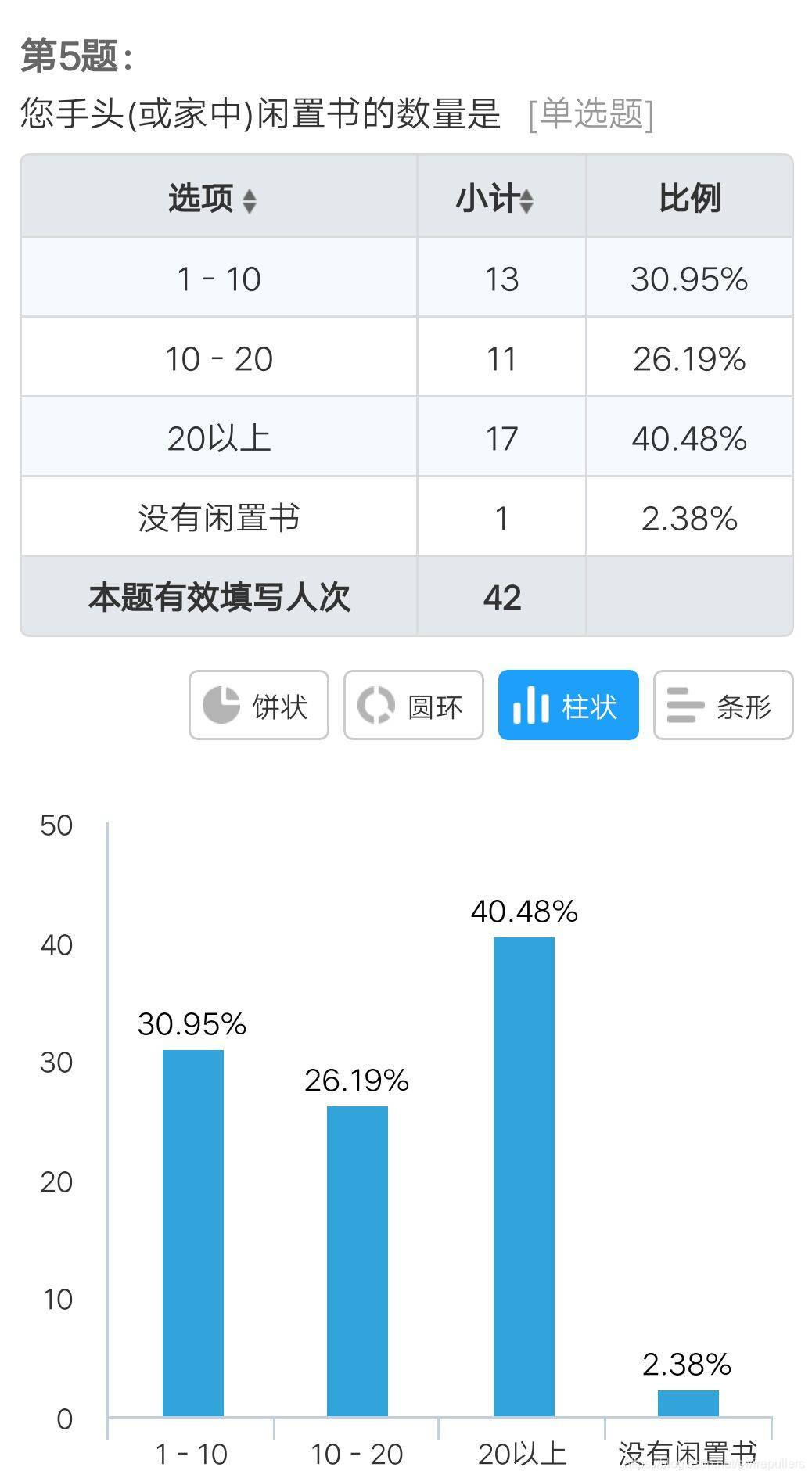
Task: Switch to the 圆环 donut chart view
Action: pos(413,705)
